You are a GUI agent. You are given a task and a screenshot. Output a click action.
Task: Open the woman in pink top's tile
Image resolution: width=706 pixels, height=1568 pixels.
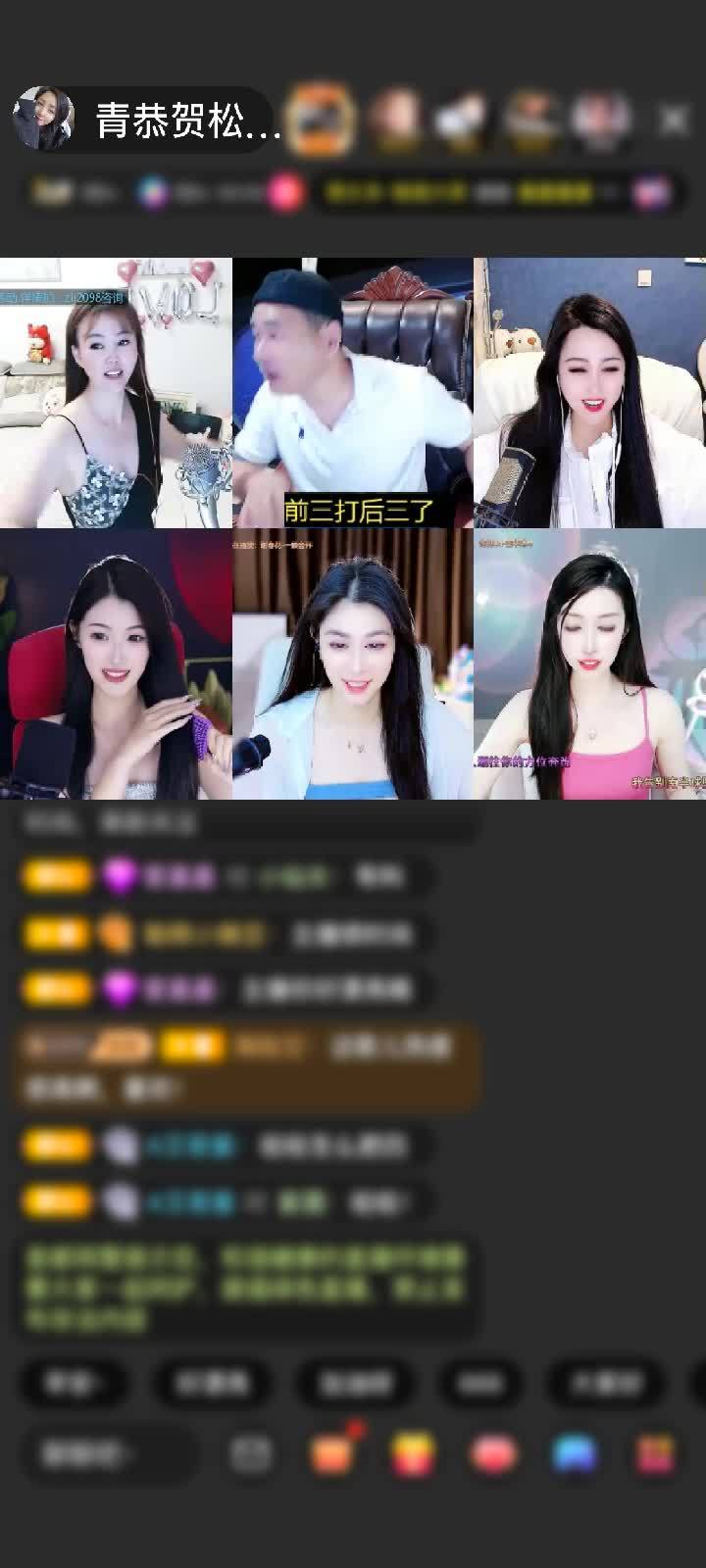(589, 663)
